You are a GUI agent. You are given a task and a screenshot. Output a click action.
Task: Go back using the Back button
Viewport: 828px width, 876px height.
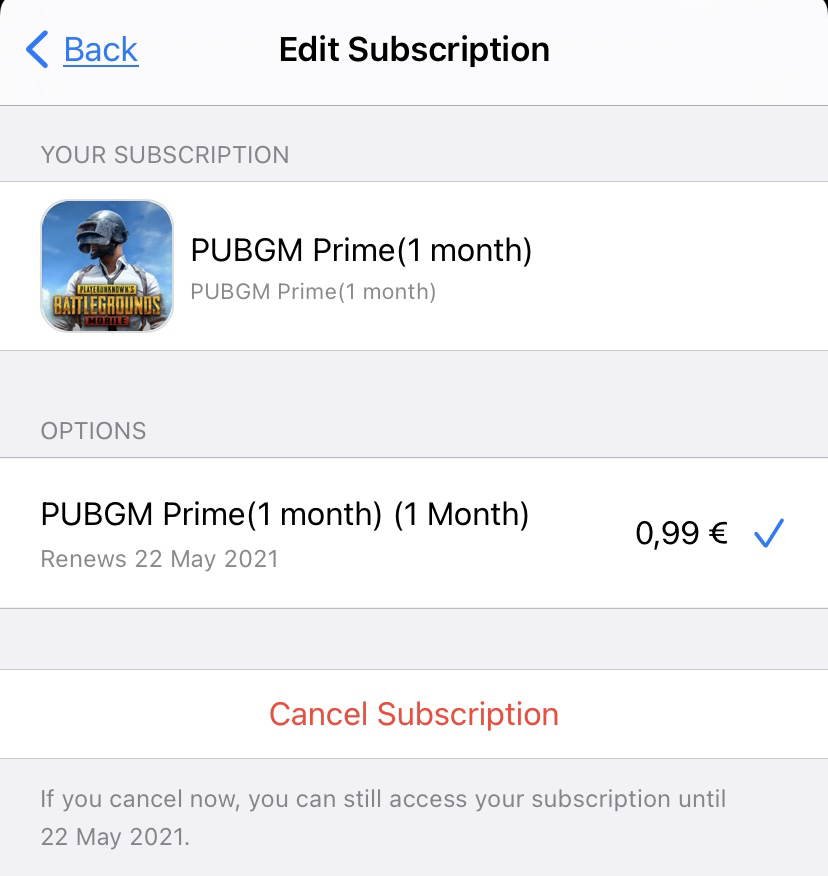[x=83, y=49]
